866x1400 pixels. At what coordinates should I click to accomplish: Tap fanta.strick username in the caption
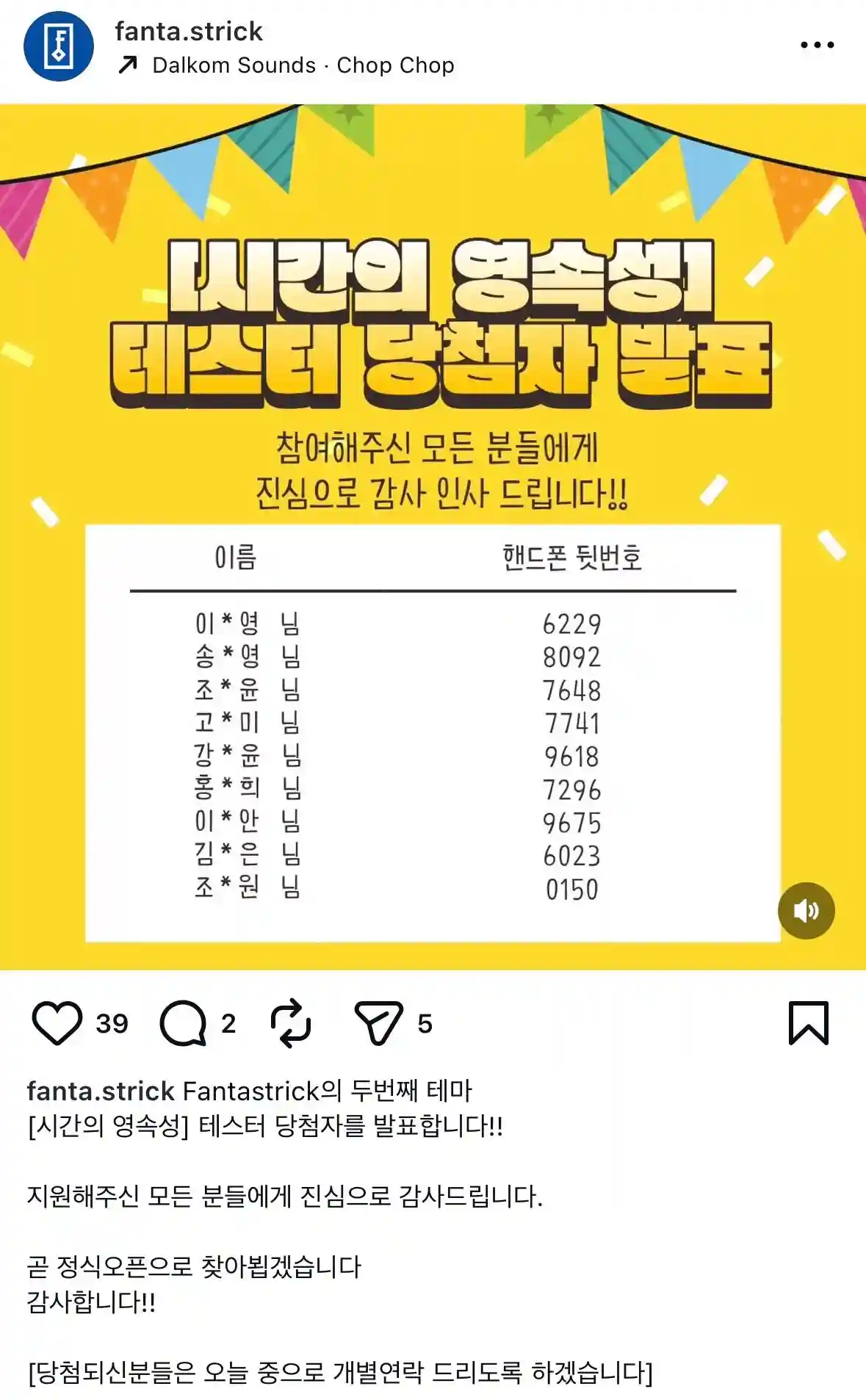(x=101, y=1091)
